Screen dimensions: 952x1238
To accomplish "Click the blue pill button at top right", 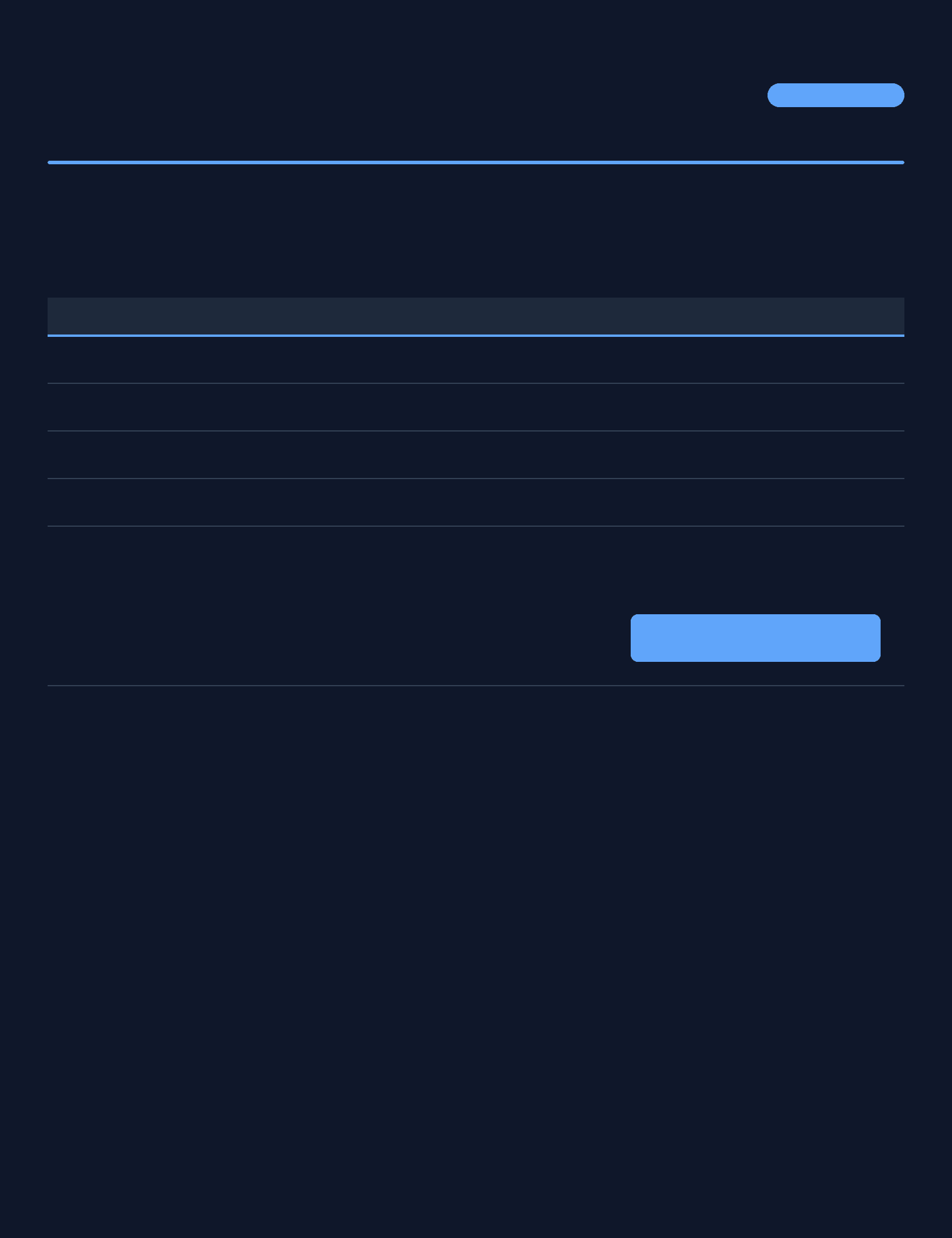I will coord(835,95).
